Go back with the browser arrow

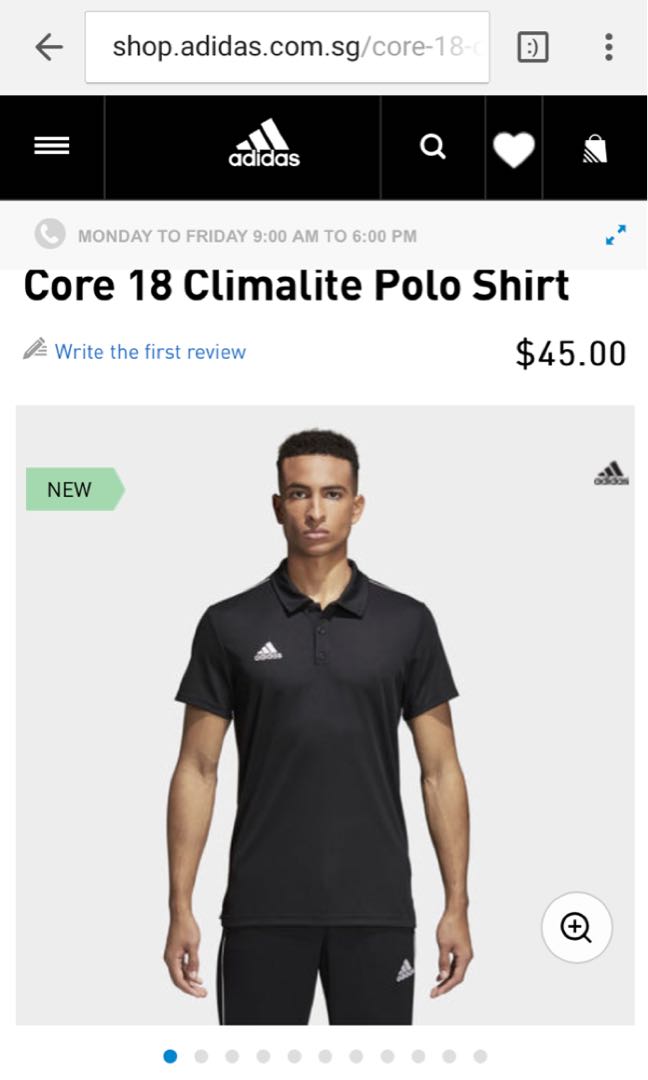point(49,48)
